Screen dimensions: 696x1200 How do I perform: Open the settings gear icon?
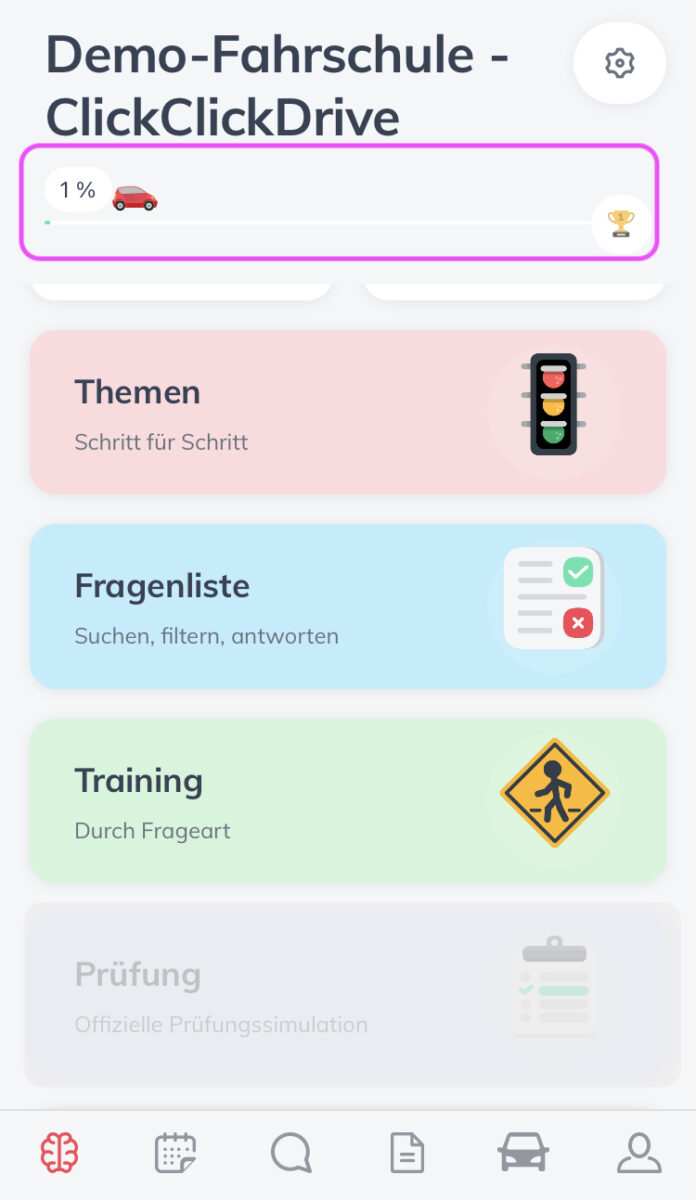[x=620, y=64]
